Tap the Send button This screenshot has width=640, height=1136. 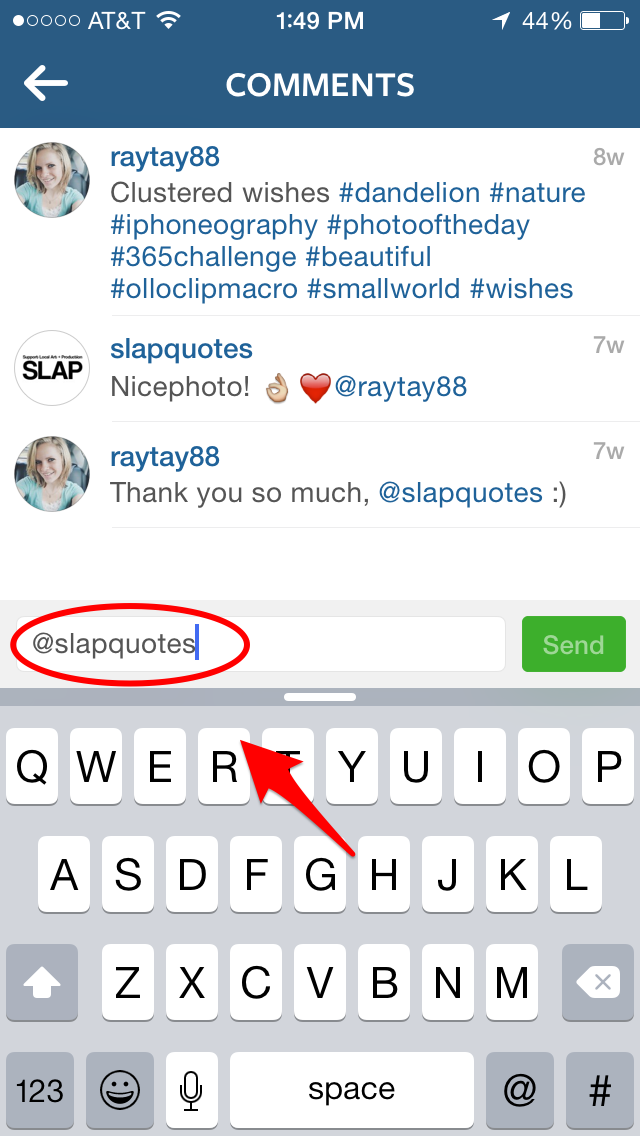click(x=573, y=645)
